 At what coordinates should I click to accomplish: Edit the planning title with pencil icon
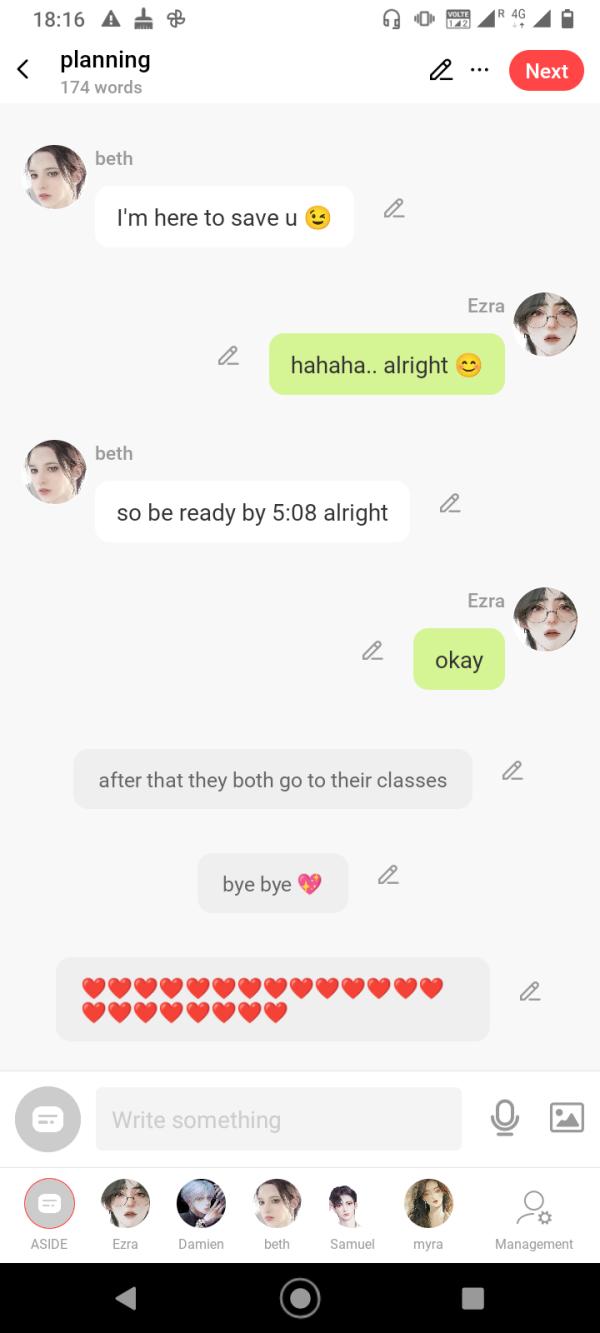tap(440, 70)
